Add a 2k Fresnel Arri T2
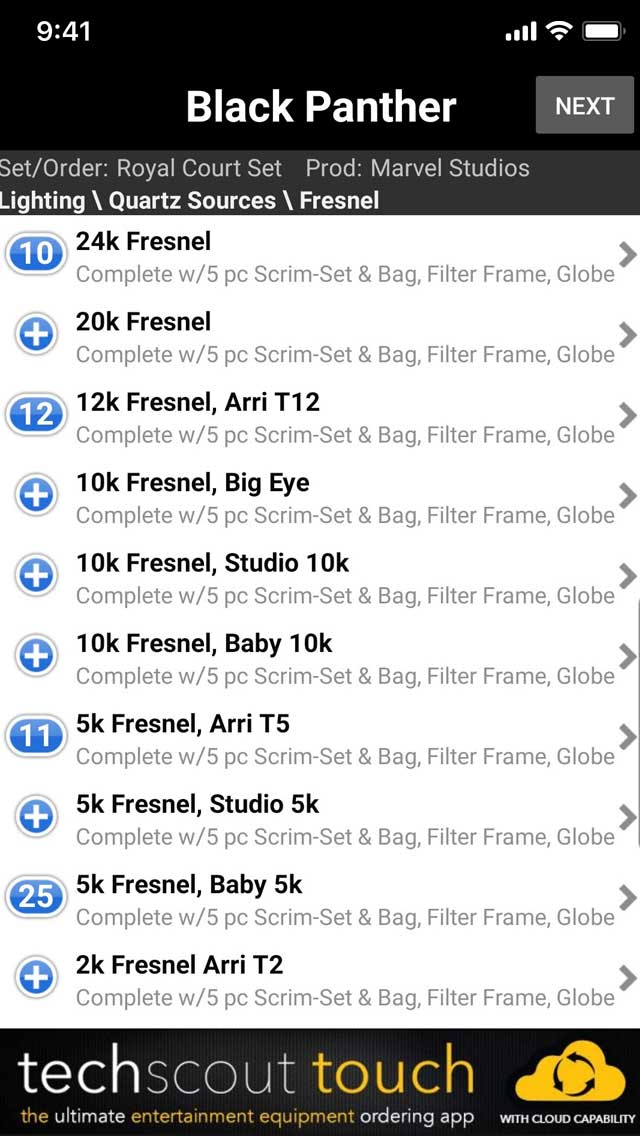This screenshot has height=1136, width=640. (x=36, y=978)
